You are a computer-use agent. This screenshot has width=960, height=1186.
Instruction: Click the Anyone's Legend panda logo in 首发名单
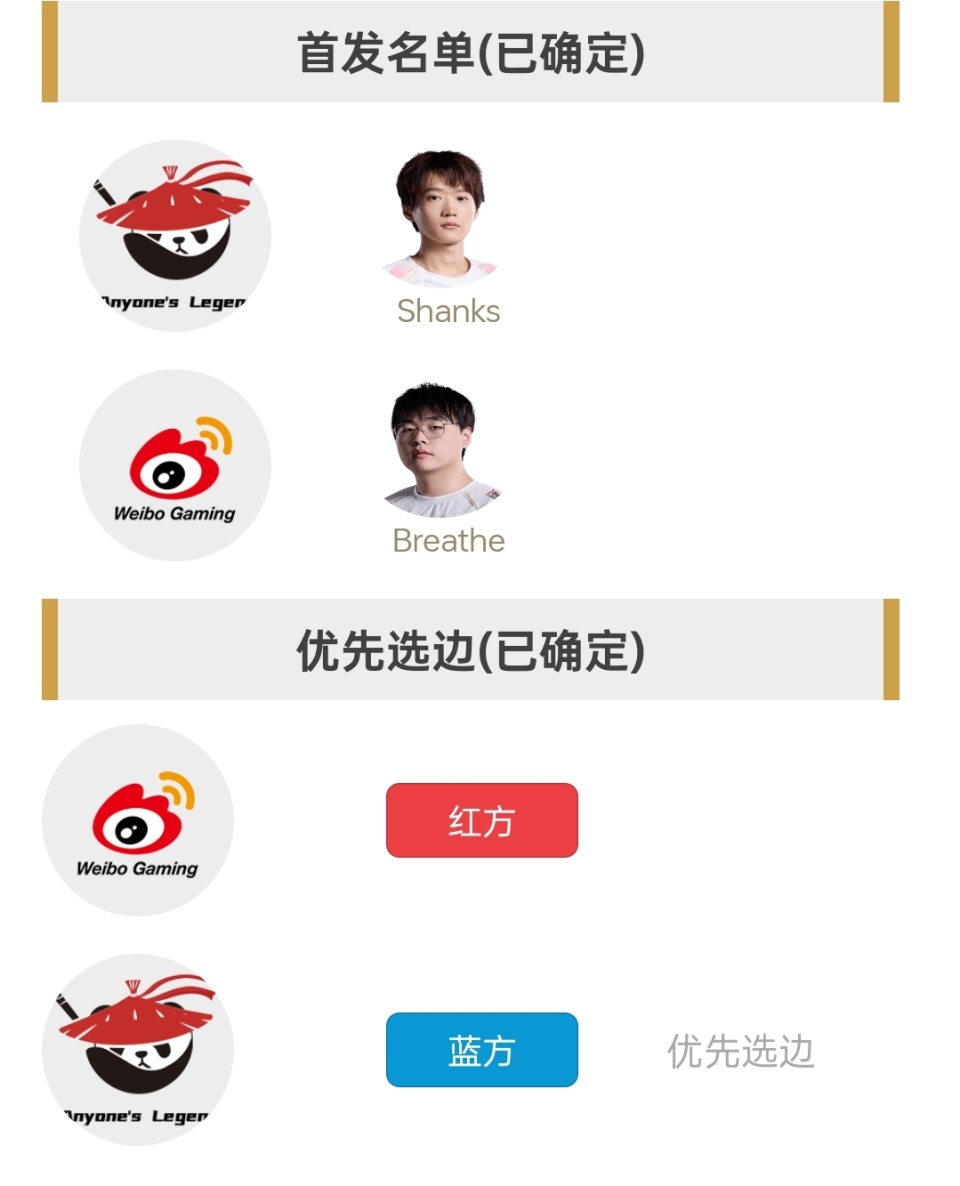175,235
